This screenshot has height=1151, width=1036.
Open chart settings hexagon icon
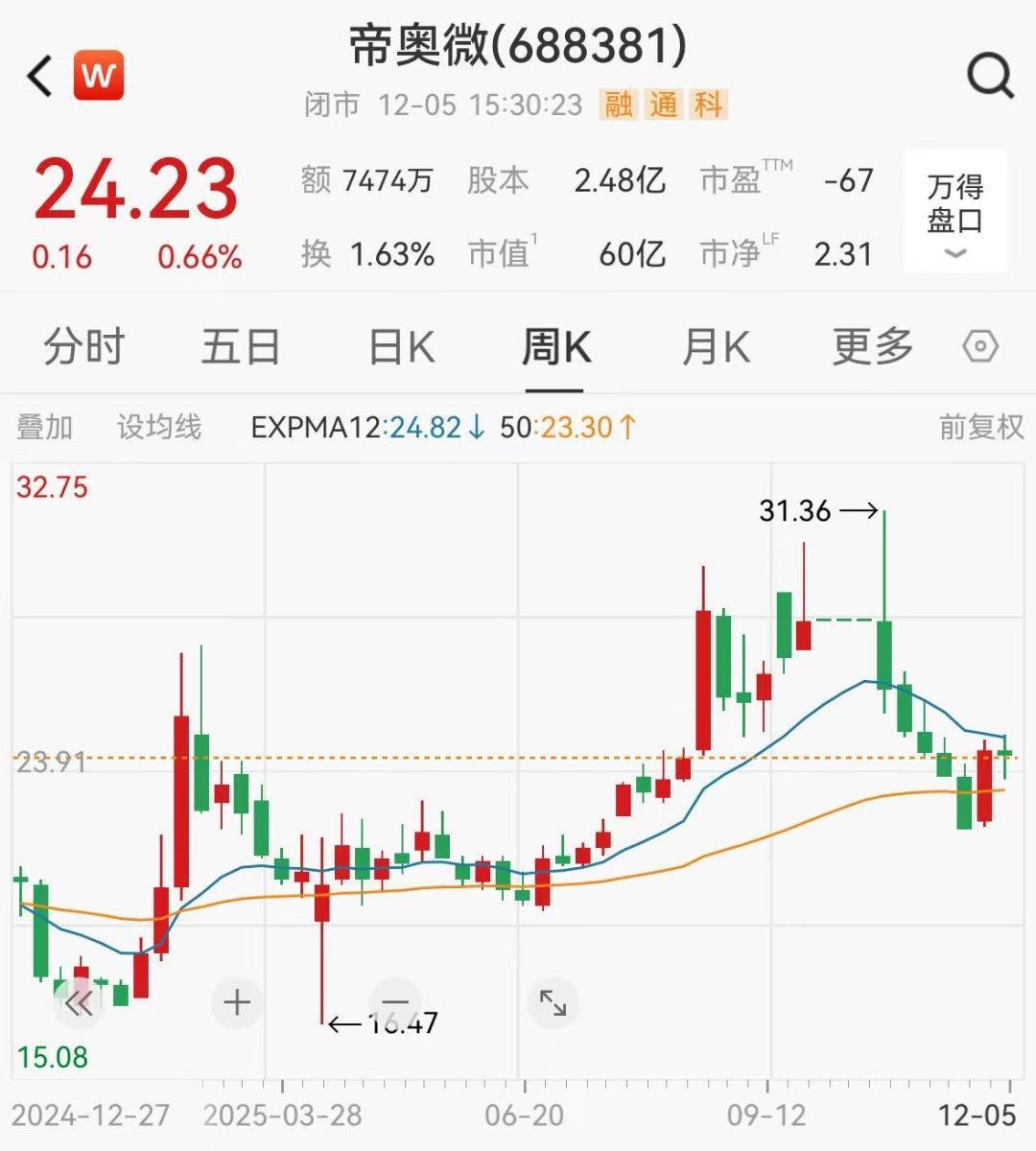(980, 346)
